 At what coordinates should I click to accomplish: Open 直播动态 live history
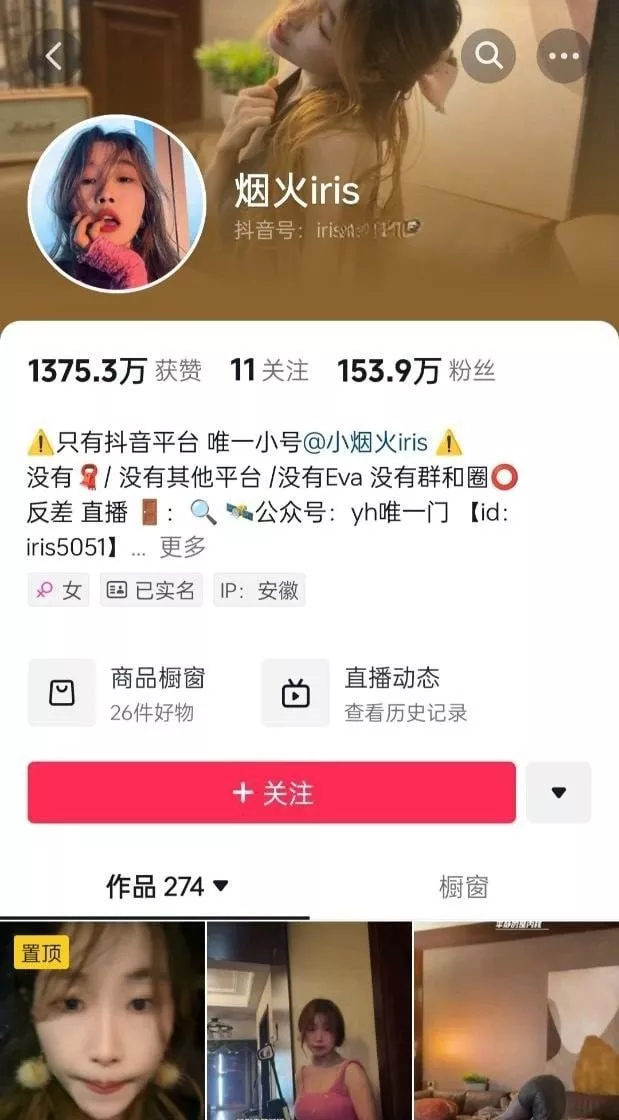click(x=368, y=693)
